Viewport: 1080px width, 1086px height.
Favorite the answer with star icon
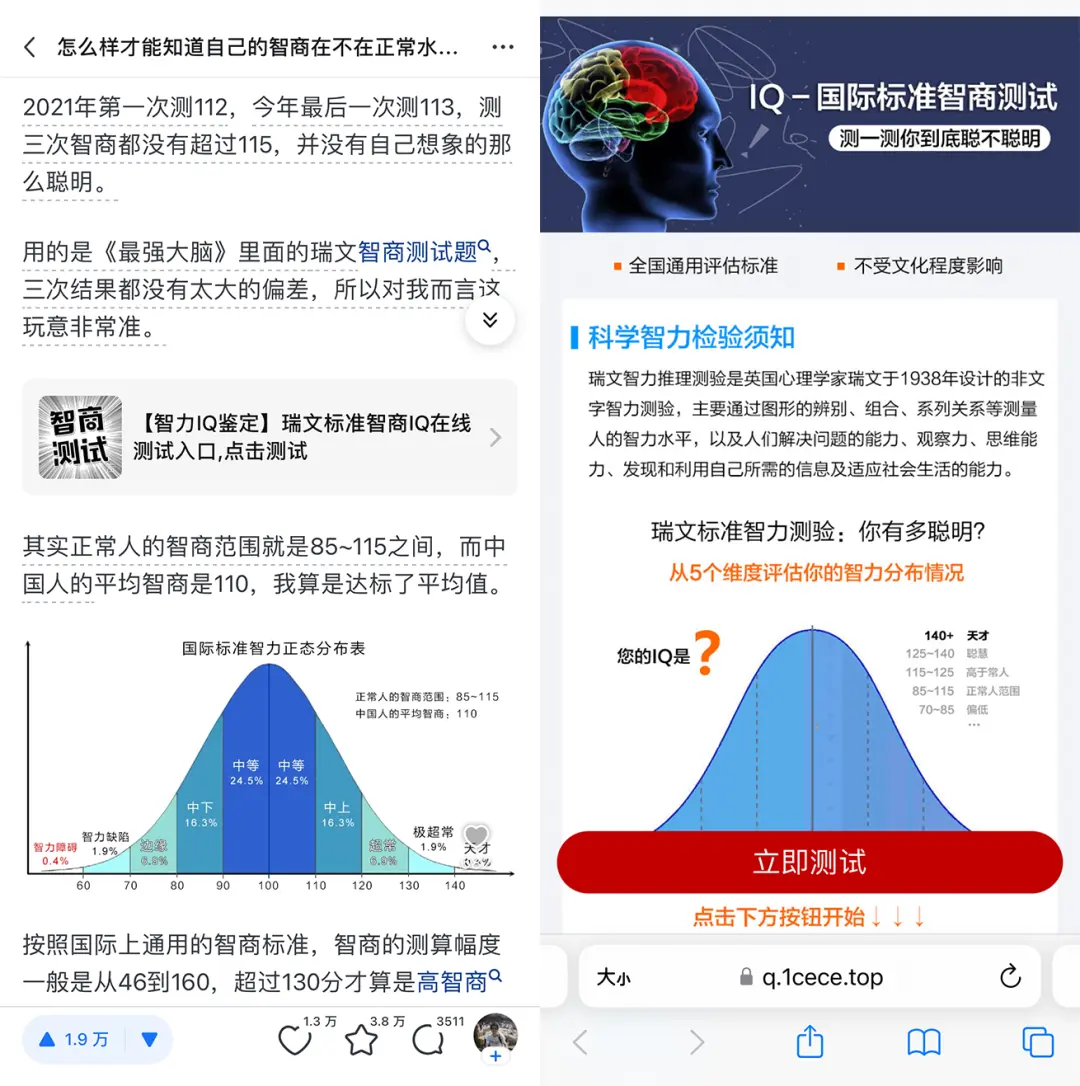[x=361, y=1042]
